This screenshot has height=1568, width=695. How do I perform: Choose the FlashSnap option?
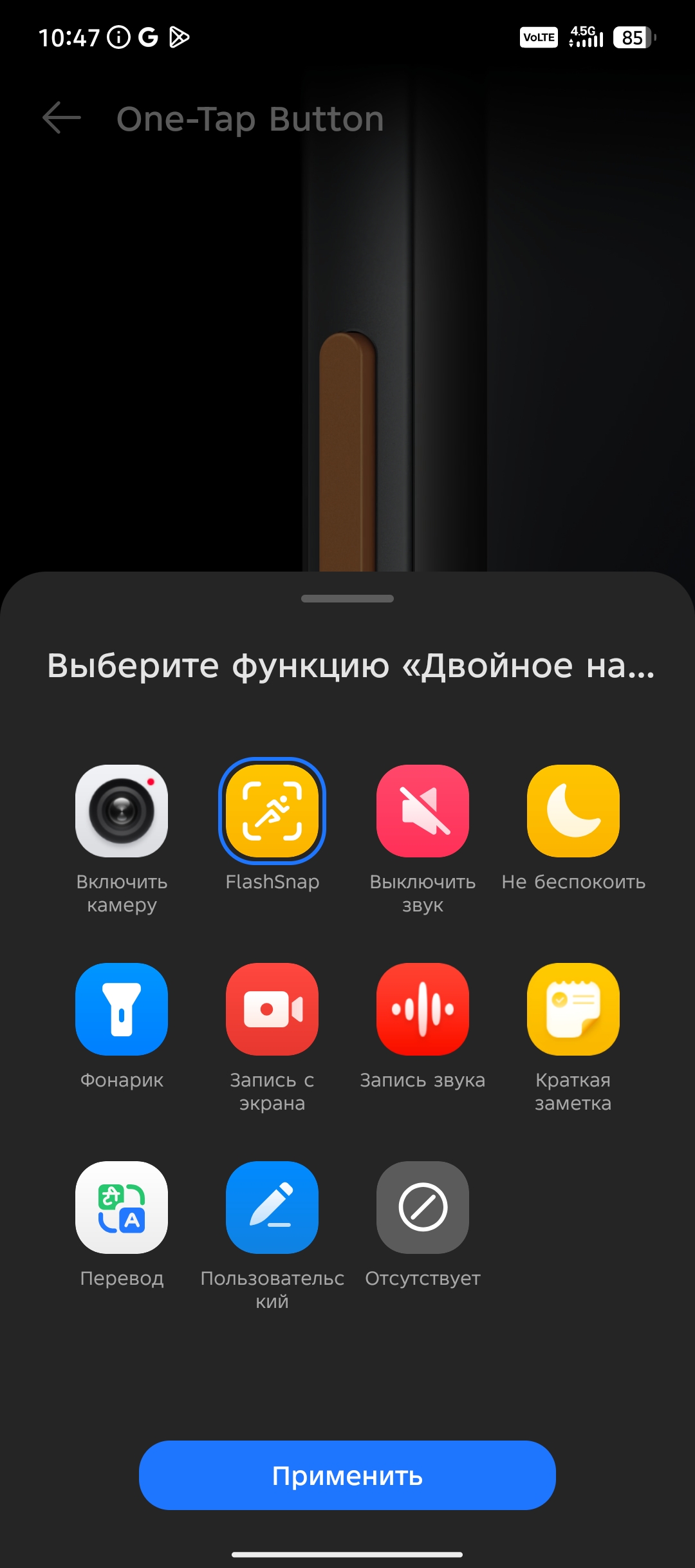tap(272, 811)
